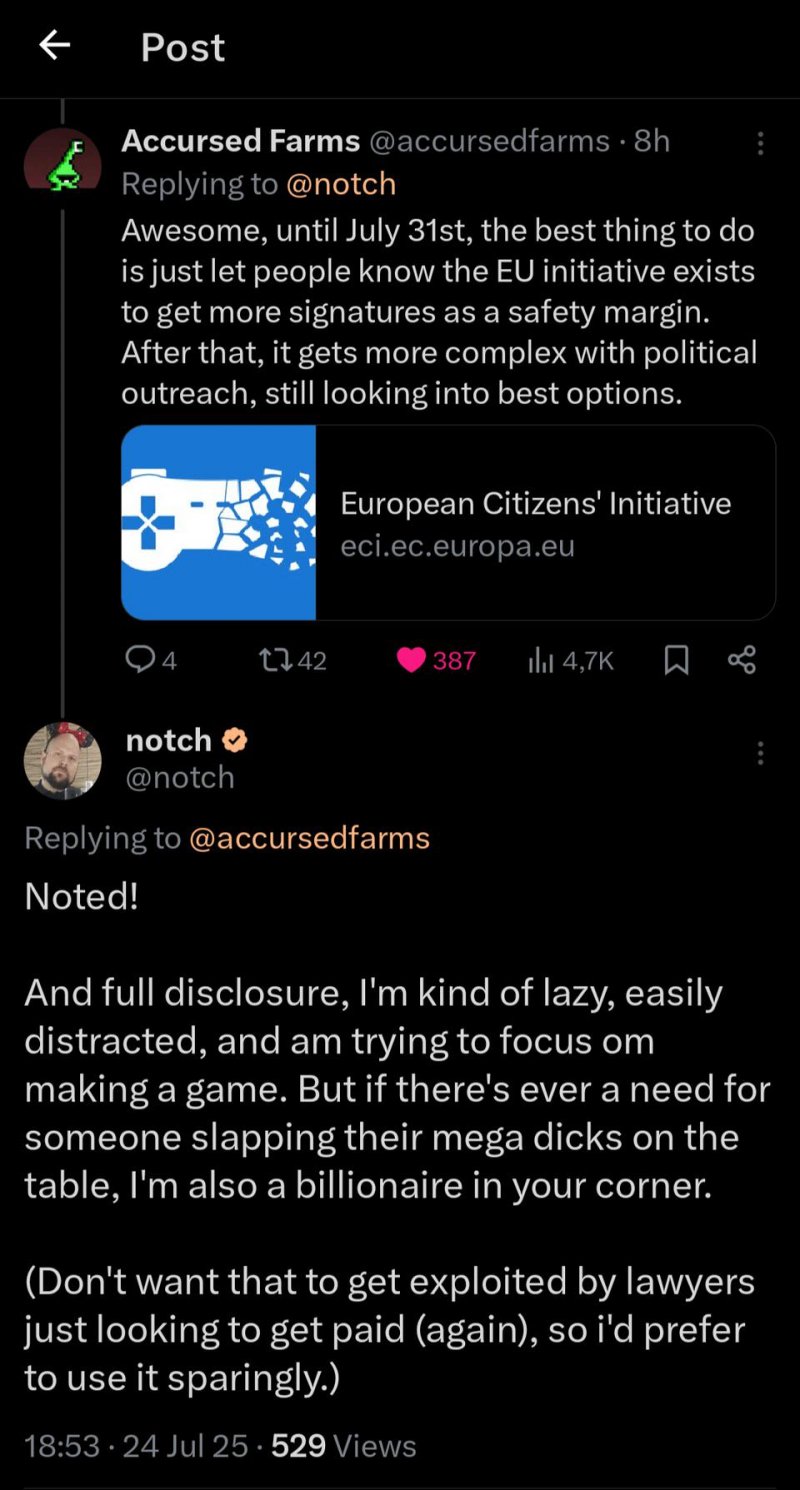Tap the @notch mention in Accursed Farms reply

[342, 184]
